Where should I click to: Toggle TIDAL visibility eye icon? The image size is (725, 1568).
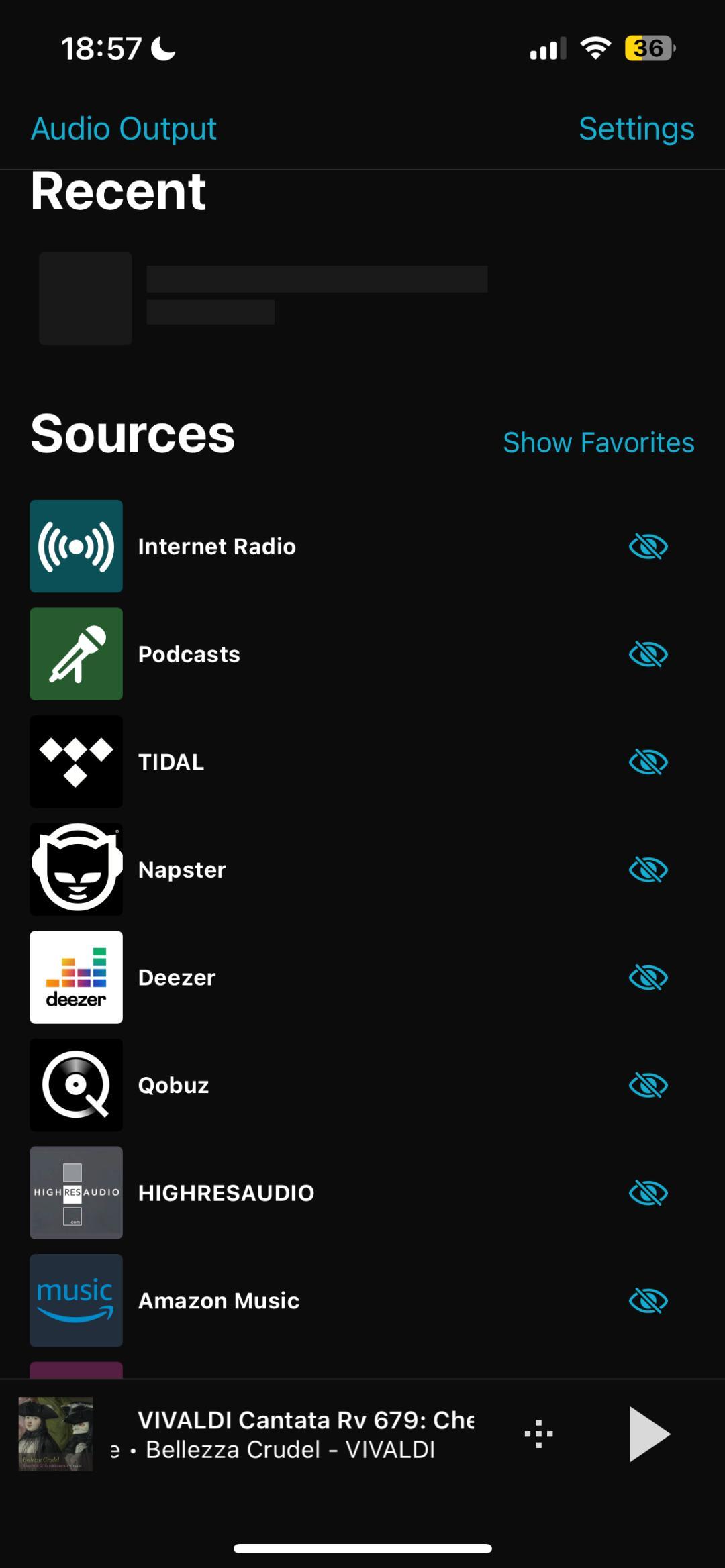648,762
